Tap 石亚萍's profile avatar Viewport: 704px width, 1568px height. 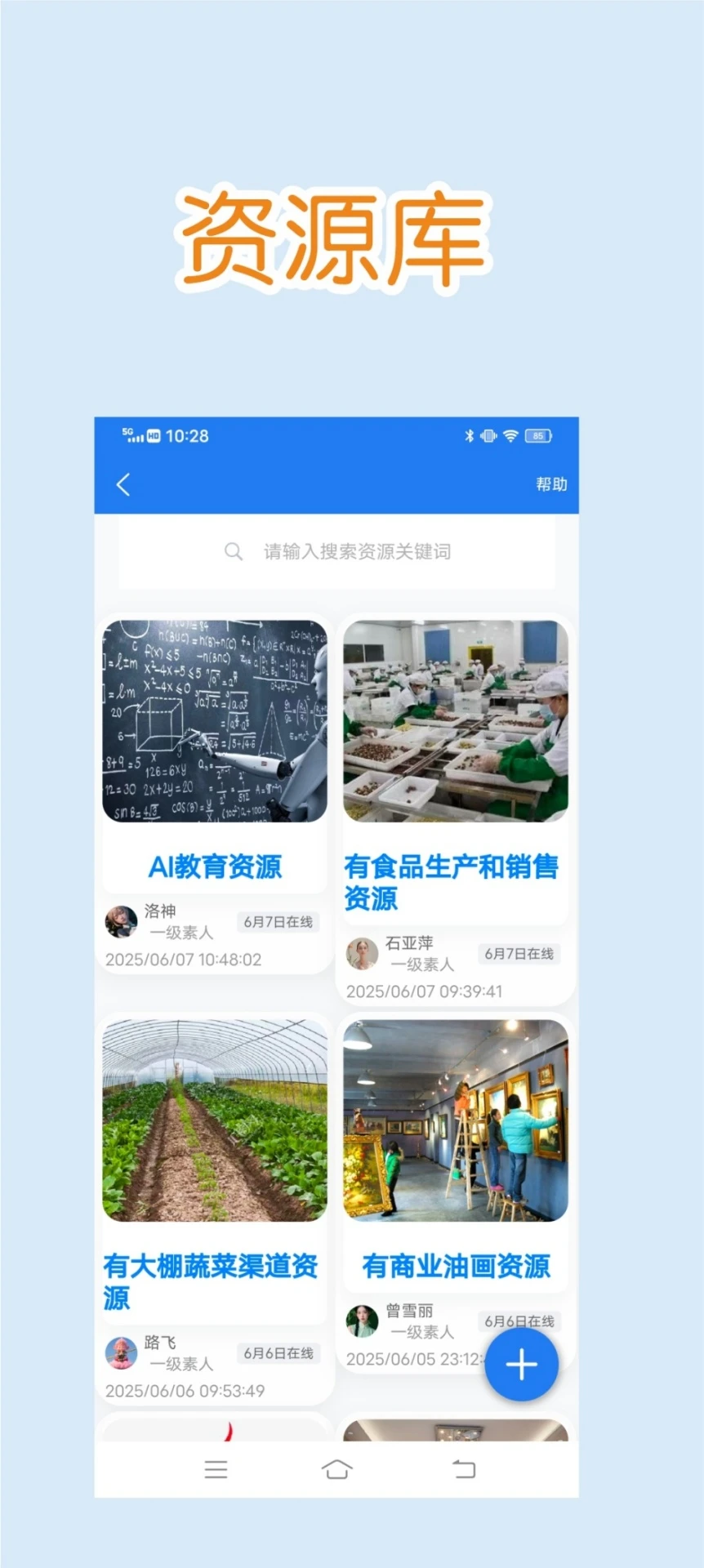pos(363,953)
